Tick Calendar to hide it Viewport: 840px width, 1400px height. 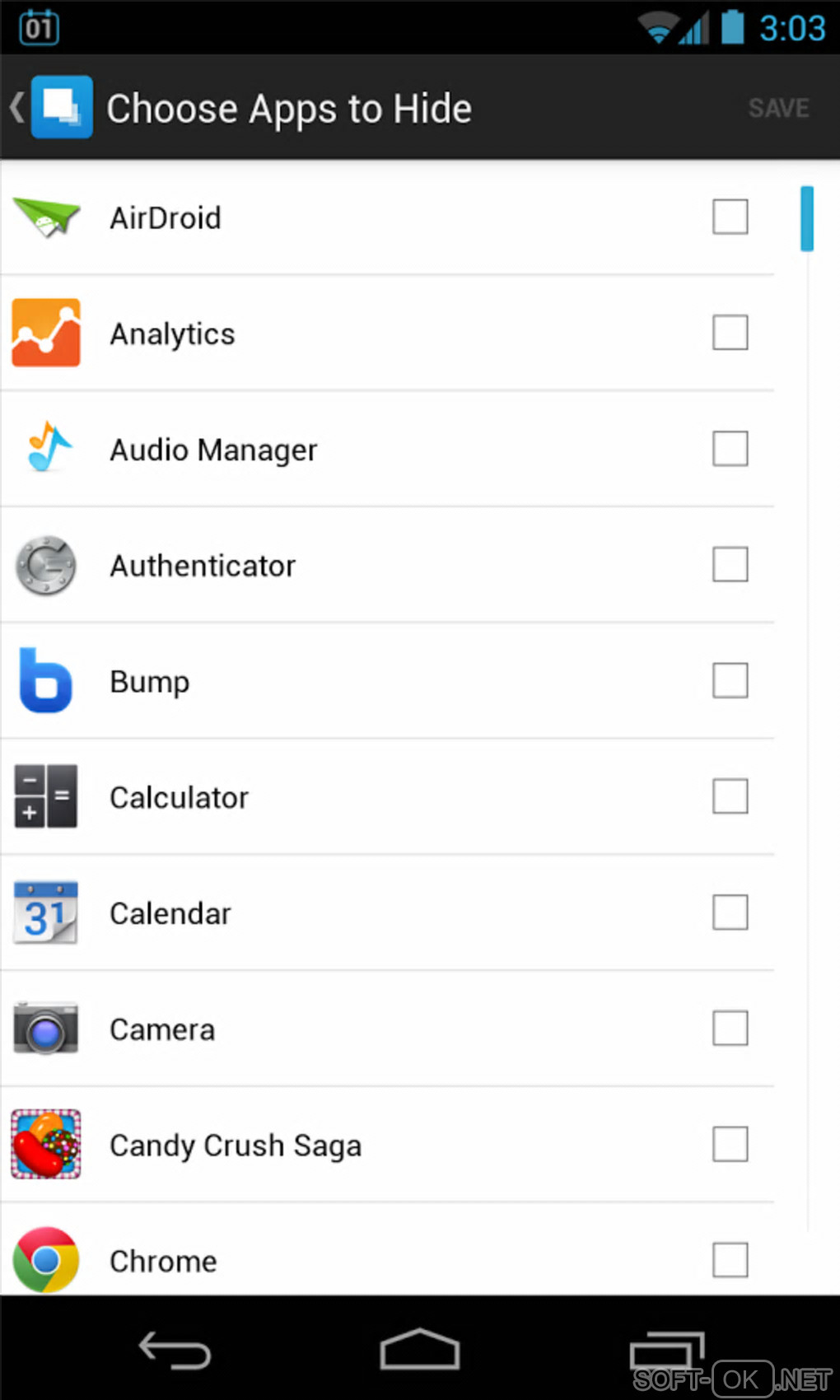[730, 912]
